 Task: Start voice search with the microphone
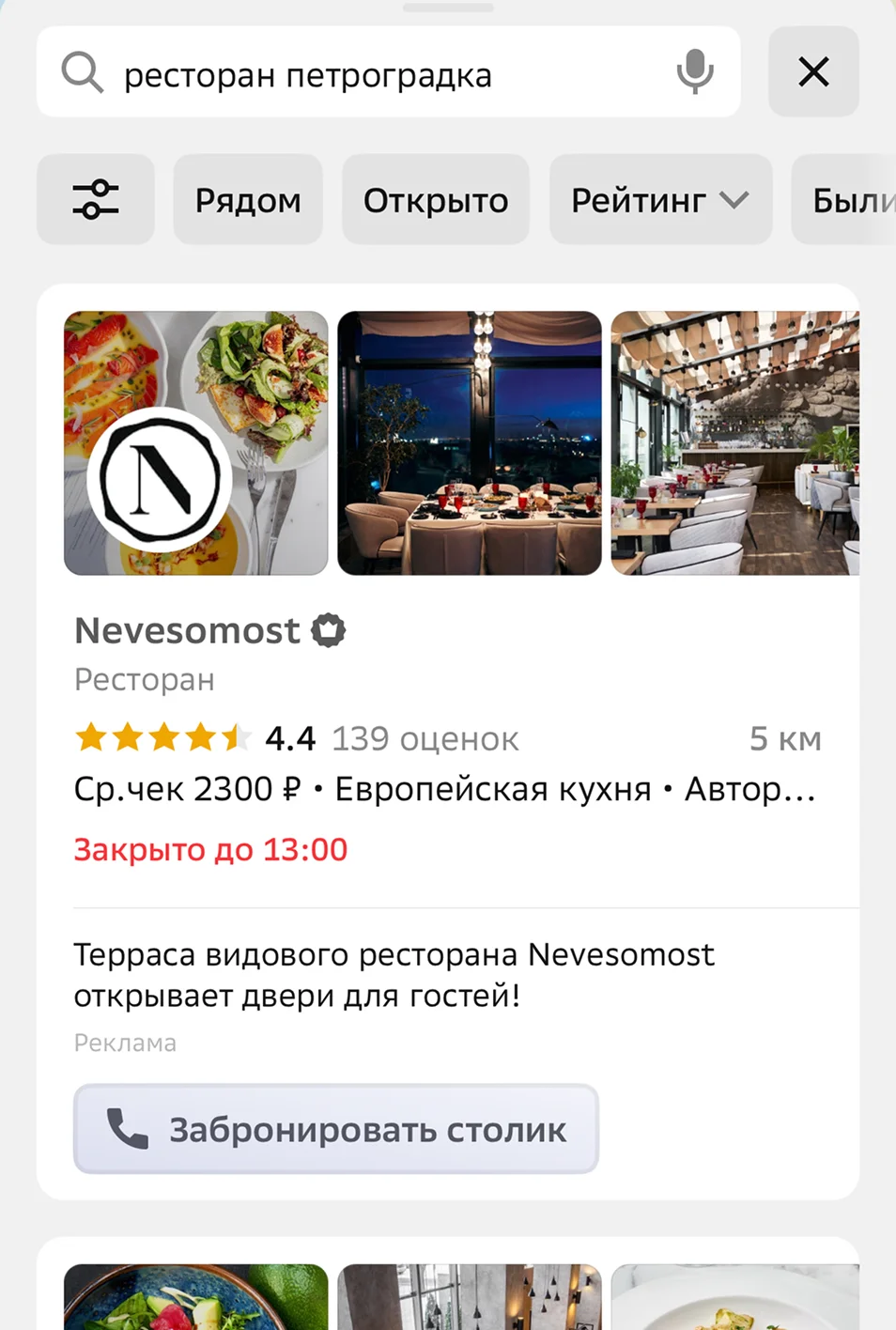694,72
